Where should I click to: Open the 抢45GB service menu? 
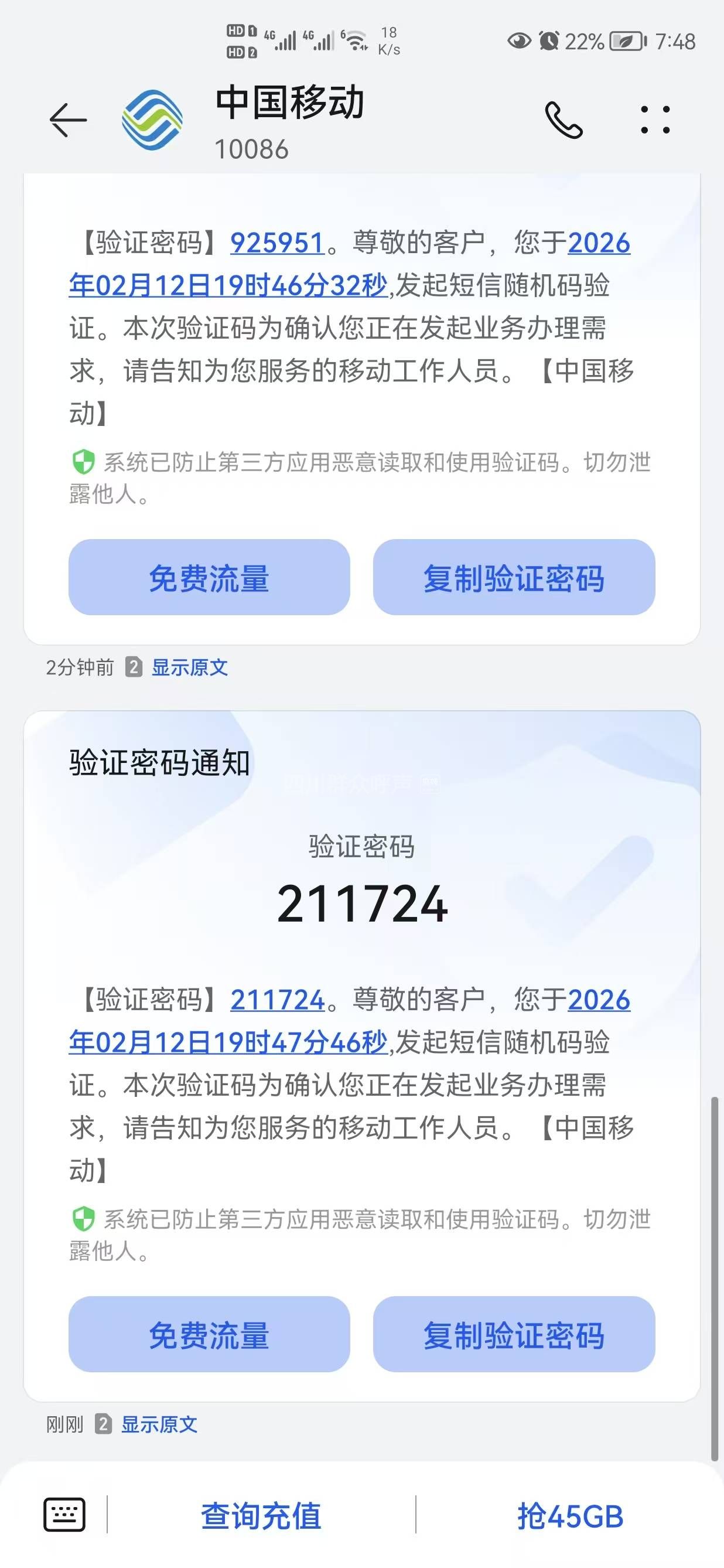tap(570, 1516)
